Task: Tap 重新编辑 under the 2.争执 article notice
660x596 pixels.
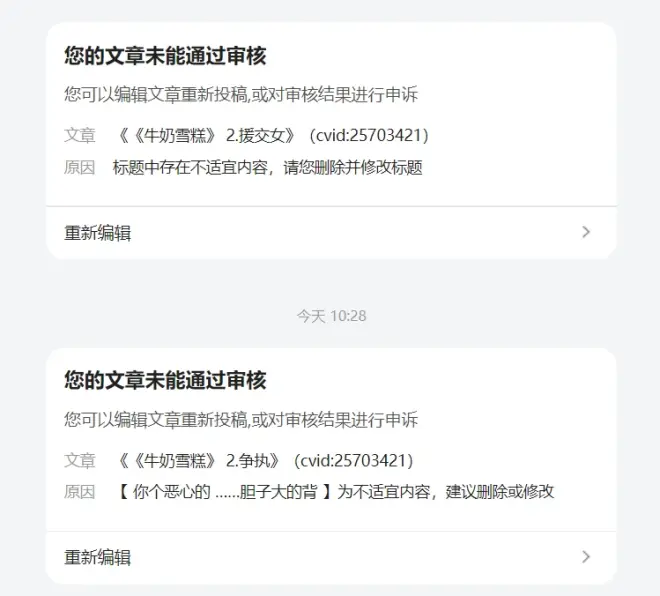Action: tap(98, 557)
